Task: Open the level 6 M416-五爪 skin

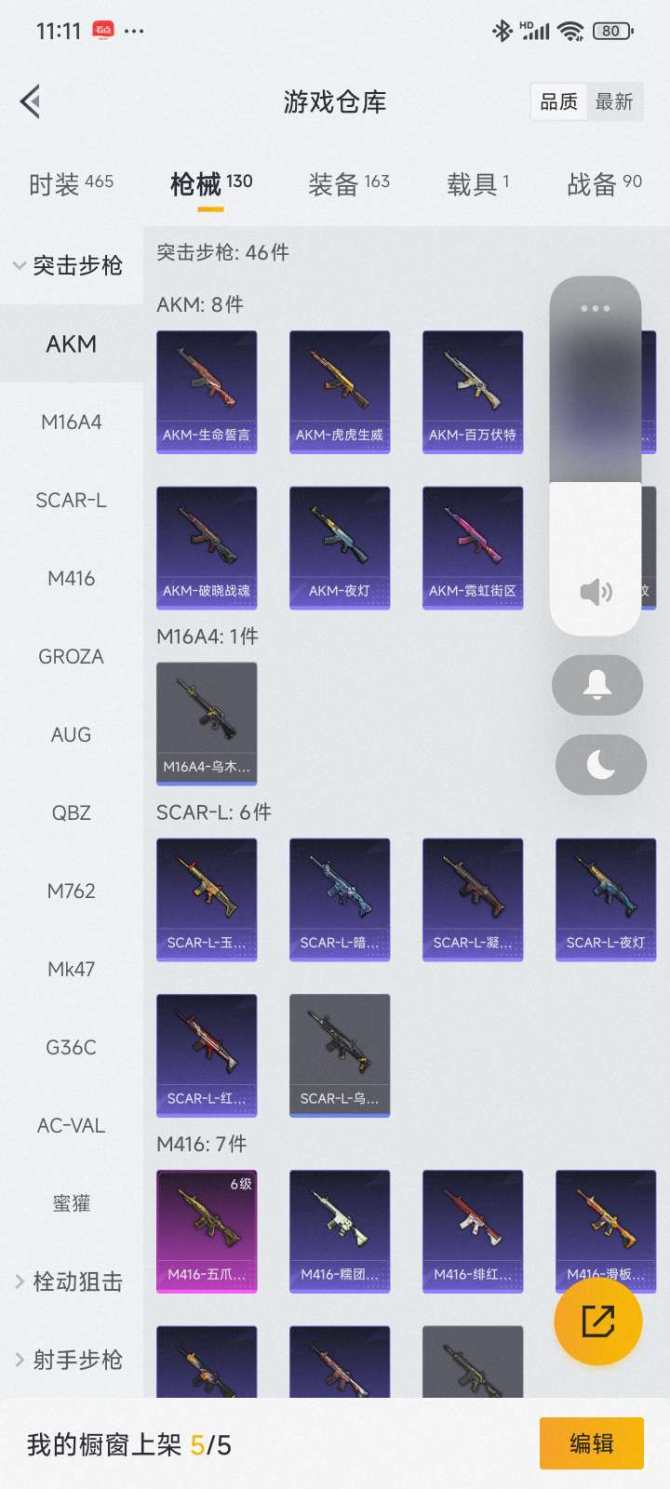Action: tap(207, 1231)
